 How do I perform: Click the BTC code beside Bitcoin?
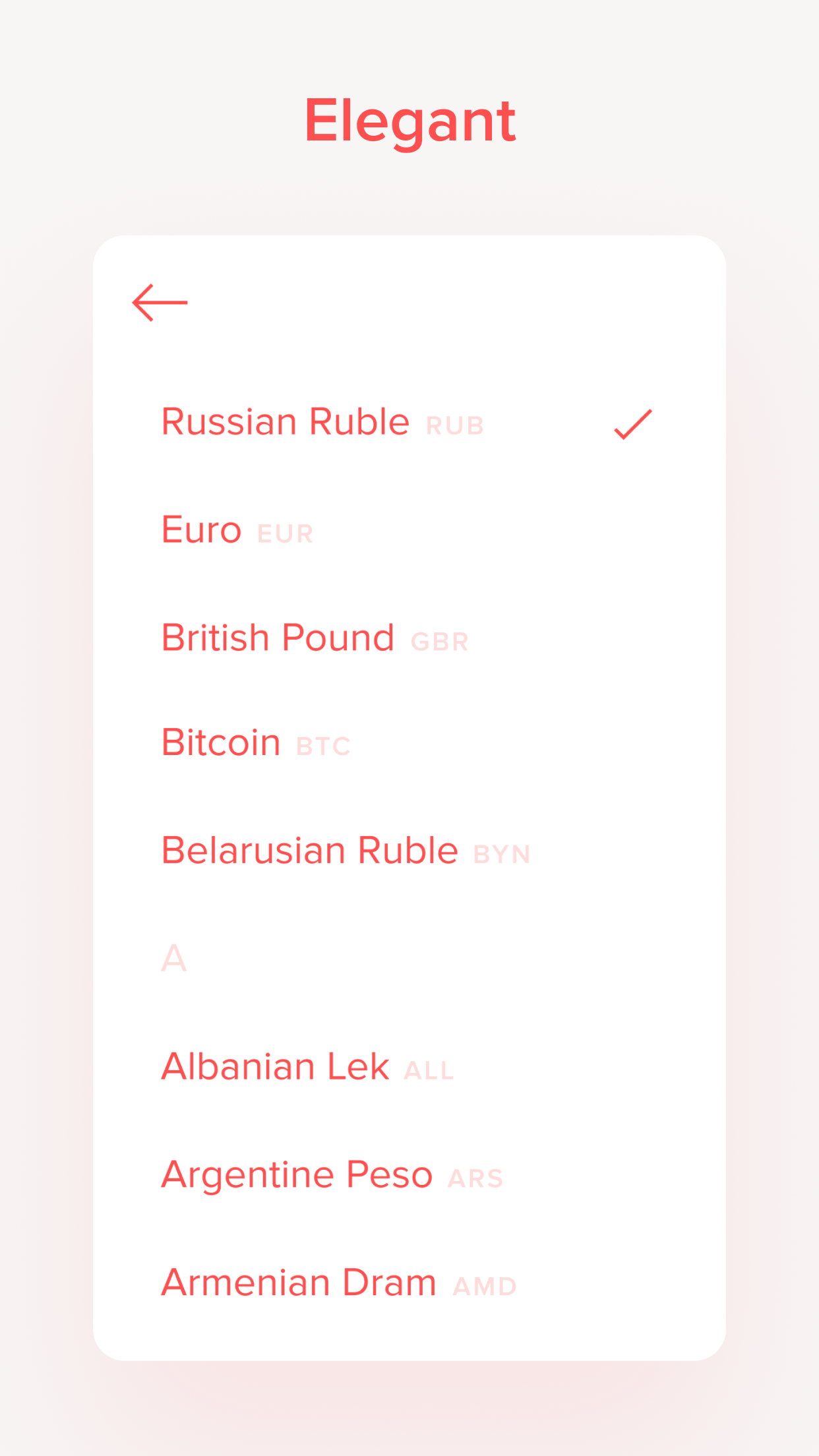[322, 746]
